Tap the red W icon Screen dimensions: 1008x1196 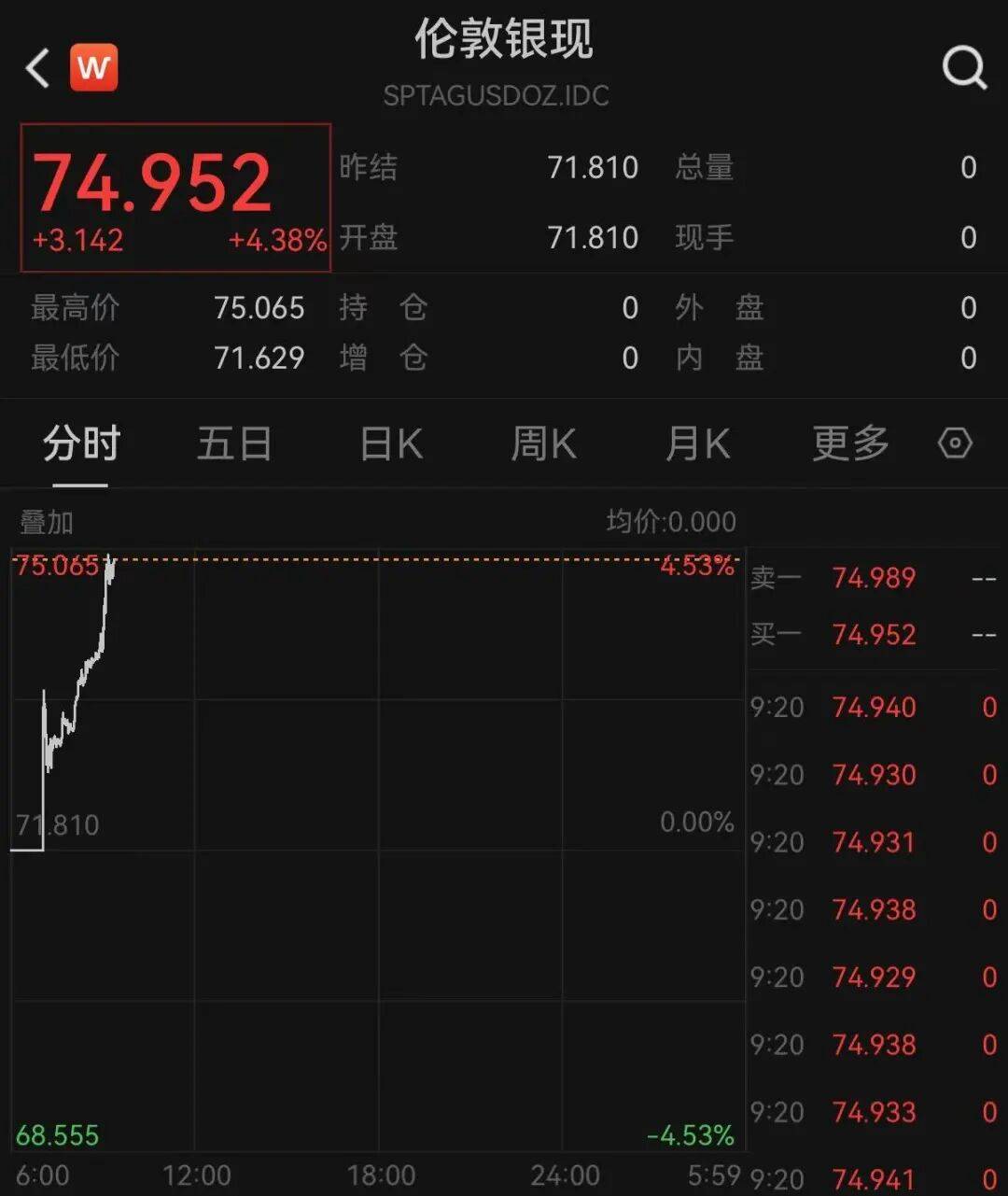[94, 68]
